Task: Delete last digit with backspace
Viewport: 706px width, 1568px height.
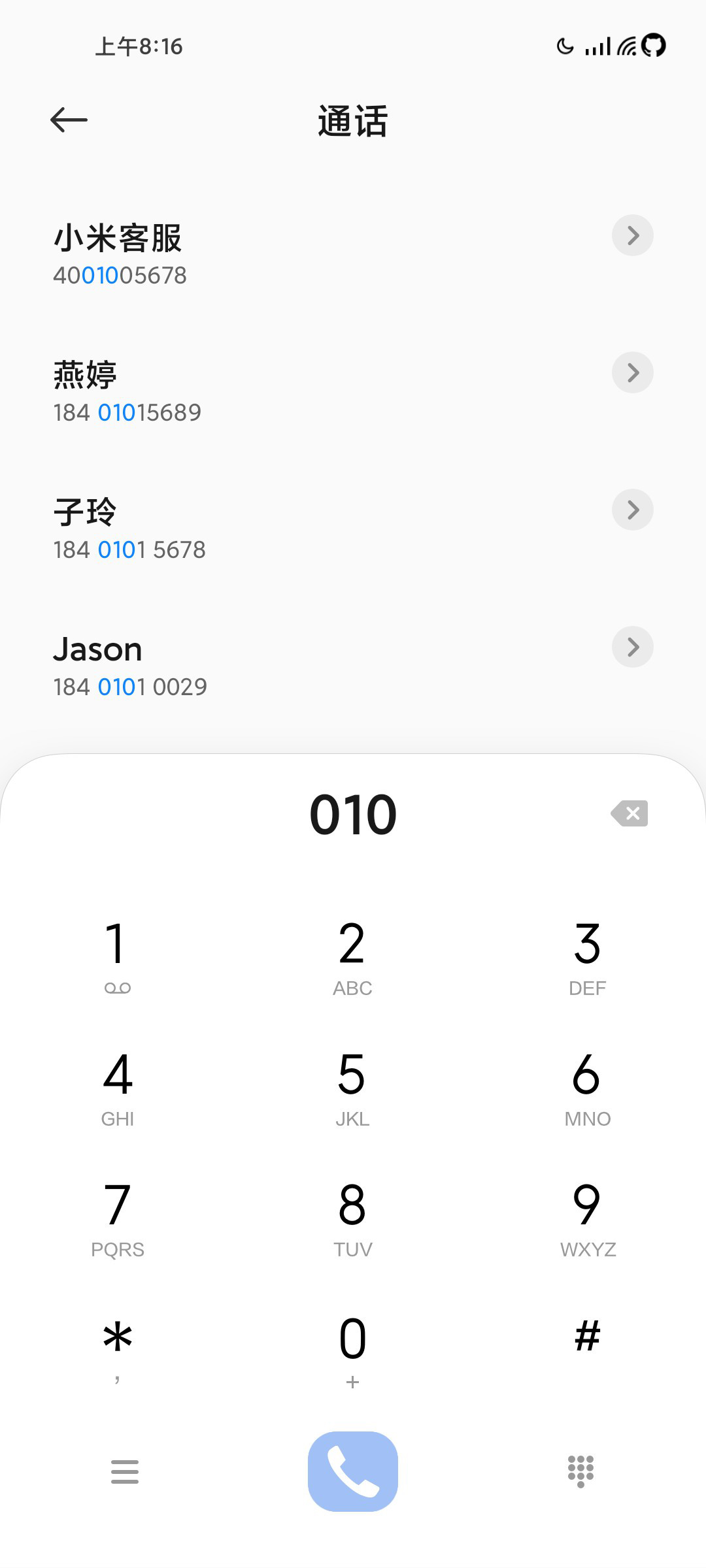Action: pyautogui.click(x=630, y=813)
